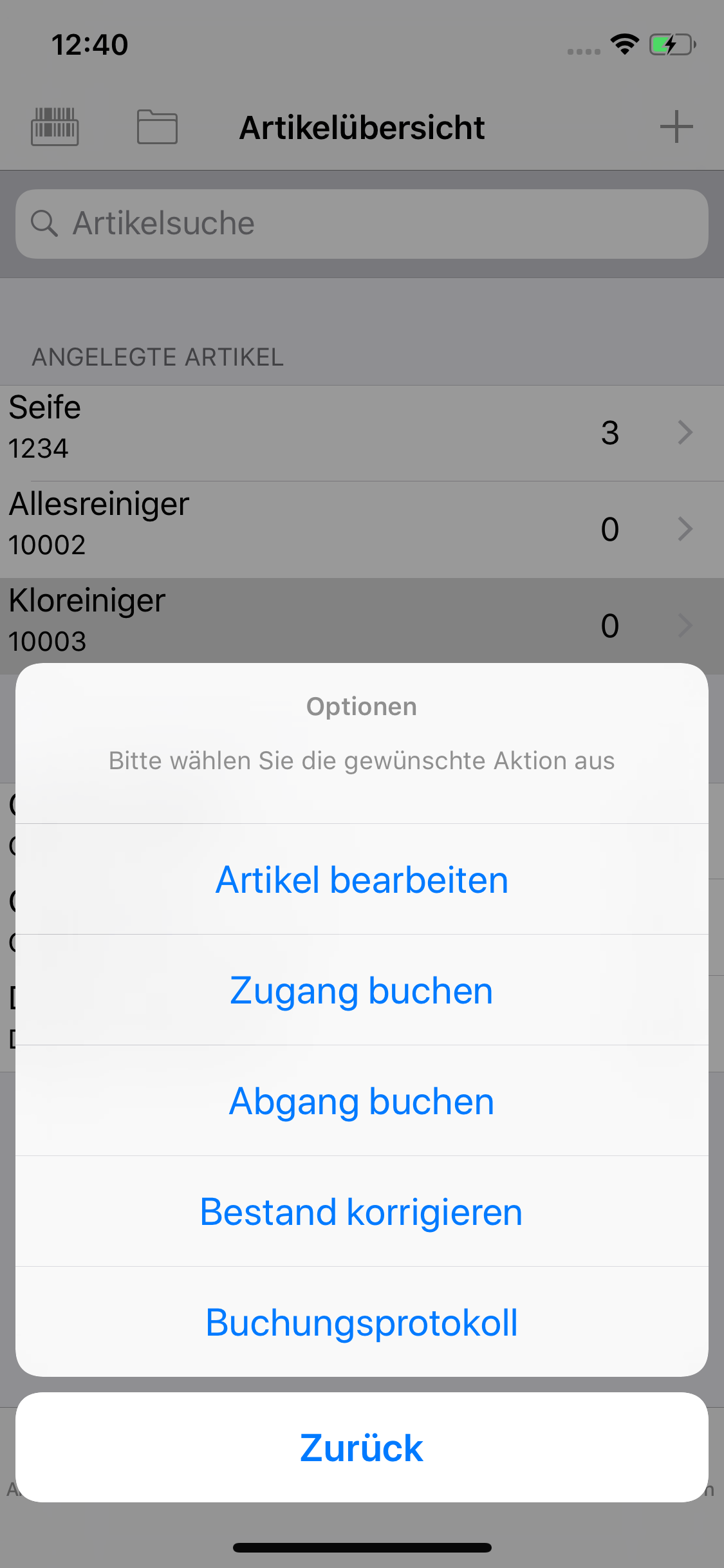Dismiss the sheet with Zurück

click(362, 1448)
